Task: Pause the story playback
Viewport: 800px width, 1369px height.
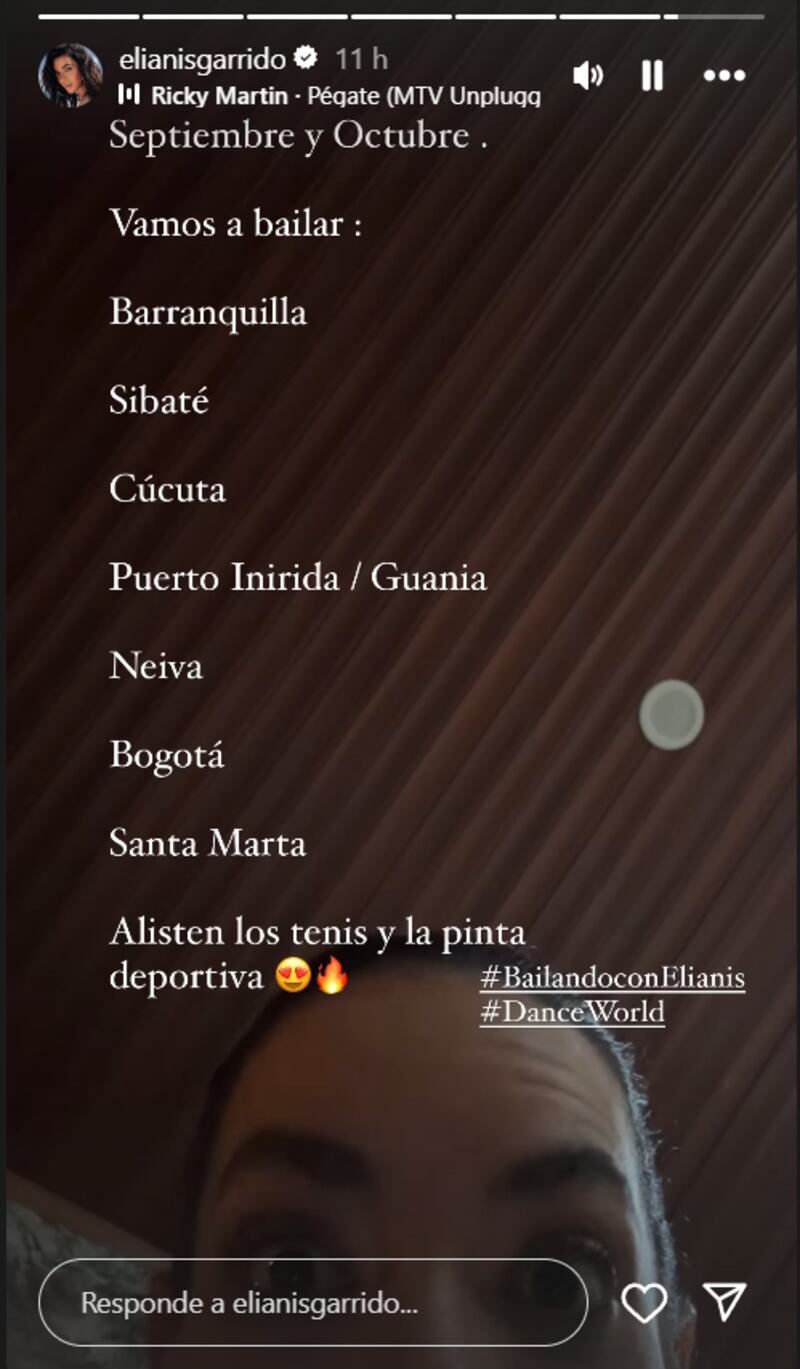Action: pos(652,75)
